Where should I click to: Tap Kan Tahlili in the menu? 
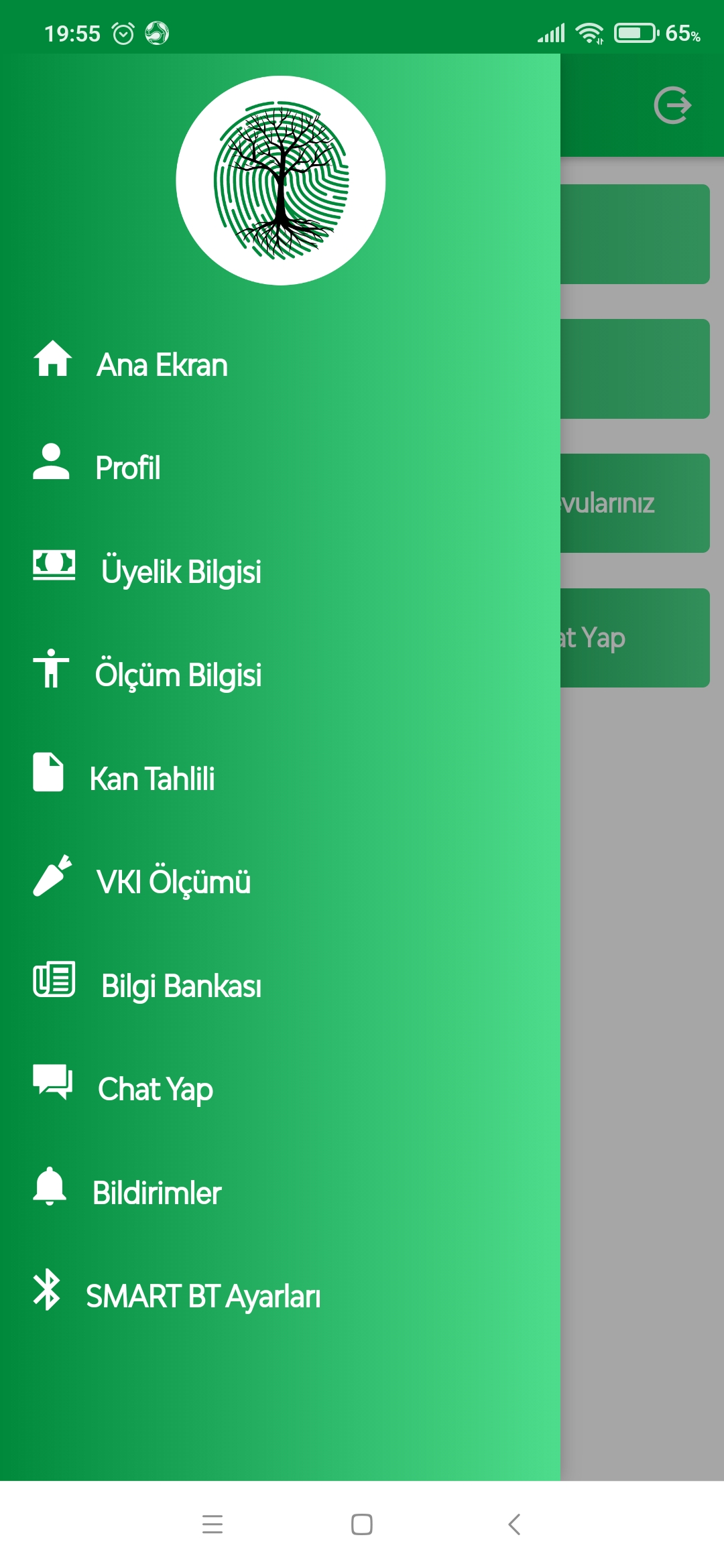280,778
